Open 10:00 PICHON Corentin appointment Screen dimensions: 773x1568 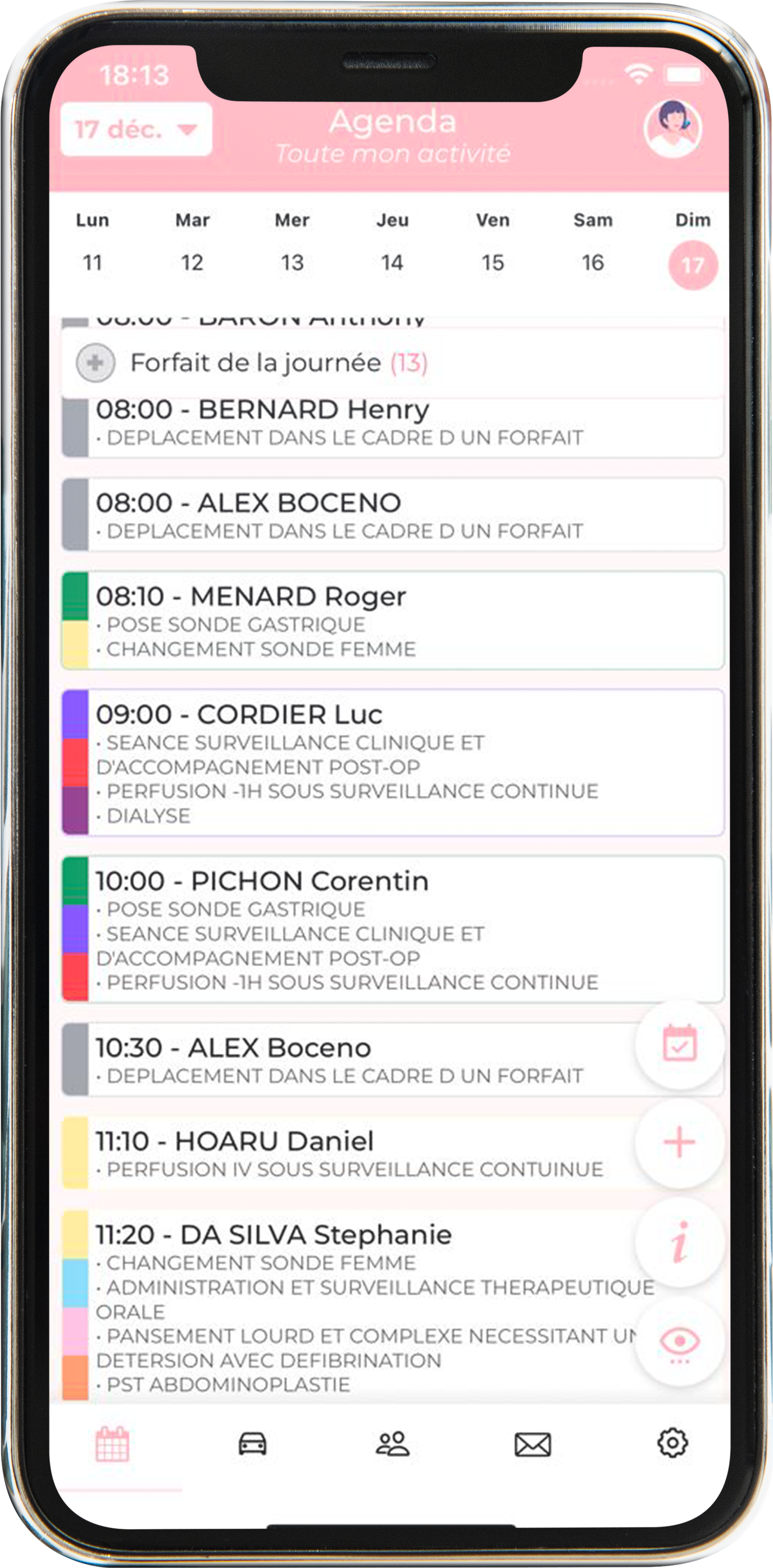(x=365, y=930)
